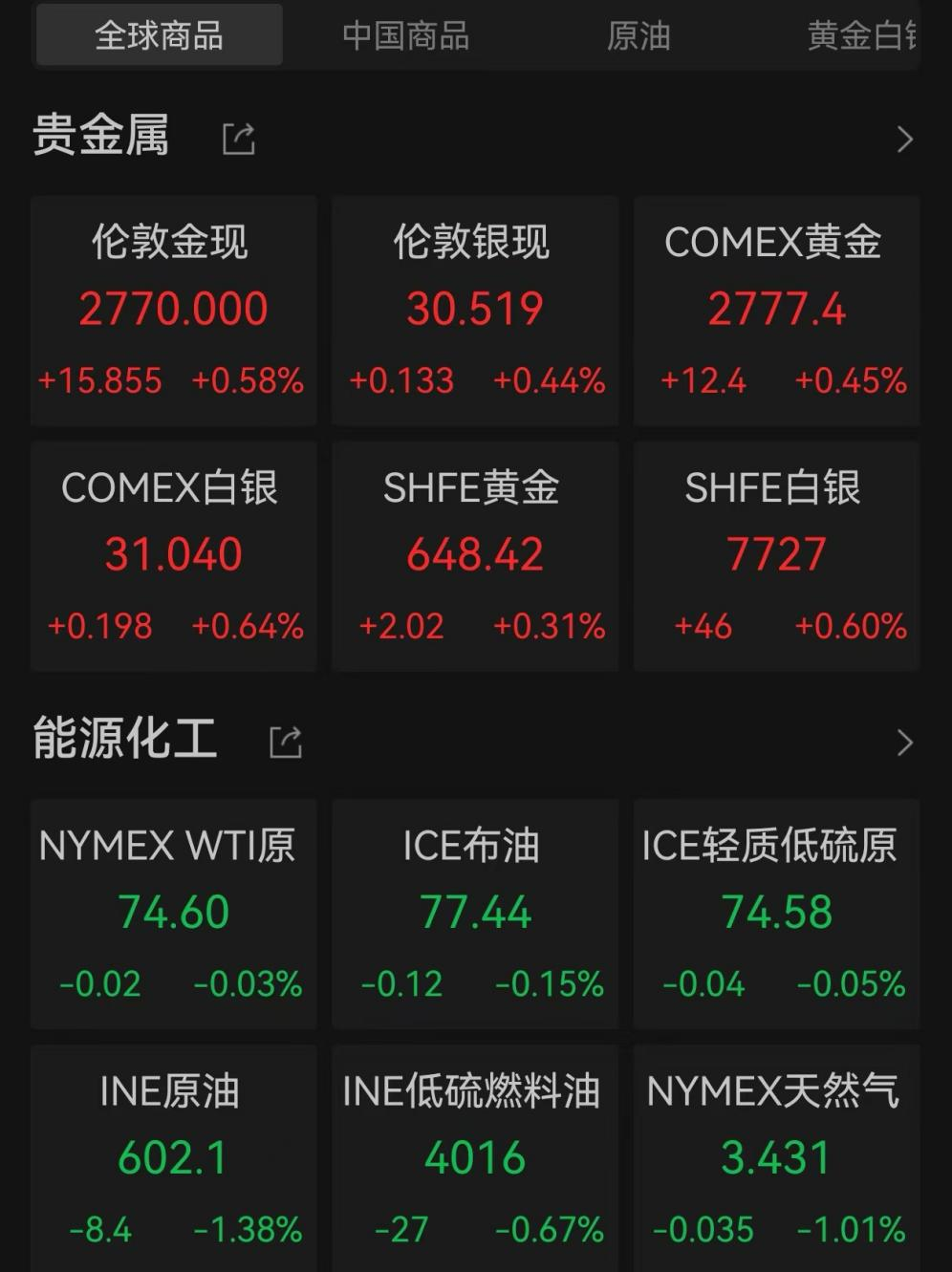Select the active 全球商品 tab

pos(159,34)
